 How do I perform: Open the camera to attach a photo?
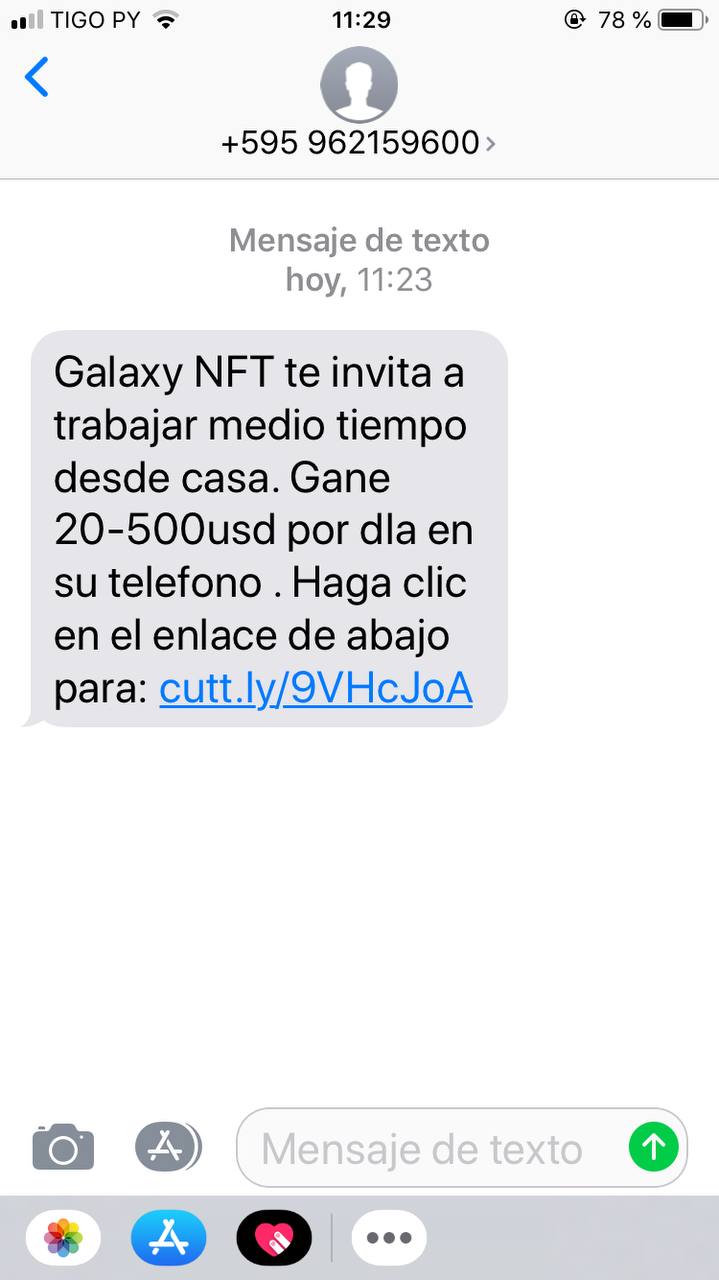click(x=63, y=1147)
